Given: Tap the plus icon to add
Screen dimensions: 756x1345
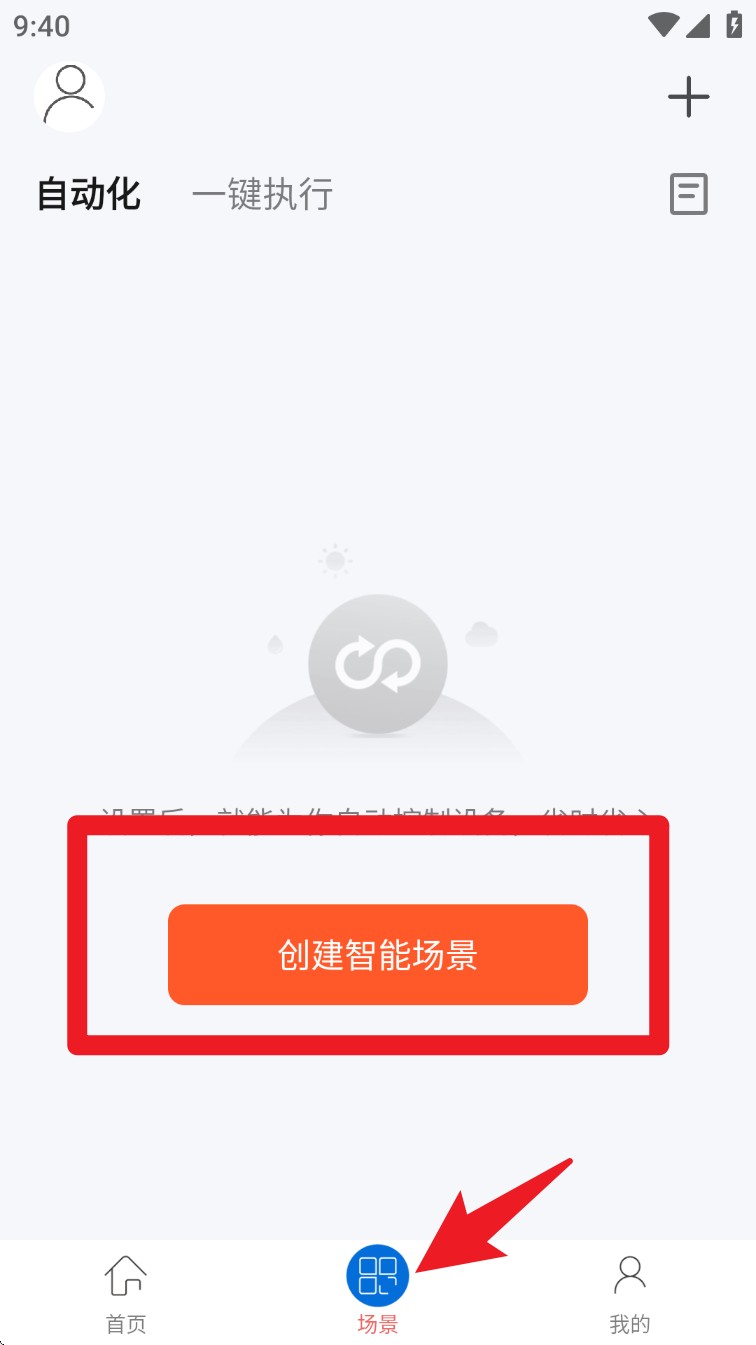Looking at the screenshot, I should [688, 97].
